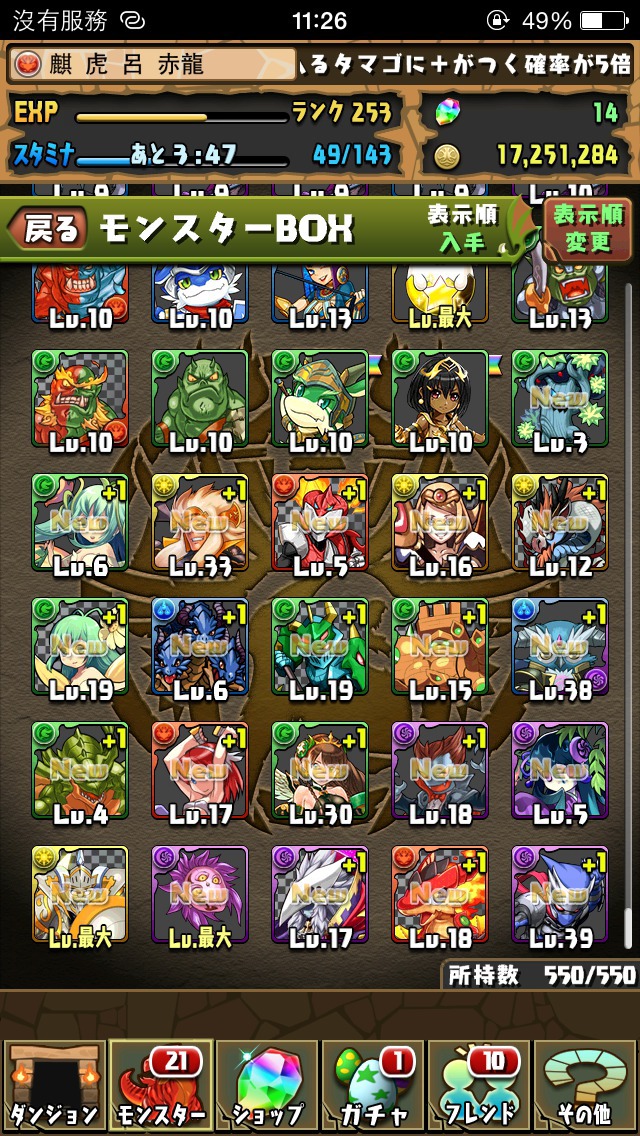Image resolution: width=640 pixels, height=1136 pixels.
Task: Switch to the ダンジョン tab
Action: tap(54, 1087)
